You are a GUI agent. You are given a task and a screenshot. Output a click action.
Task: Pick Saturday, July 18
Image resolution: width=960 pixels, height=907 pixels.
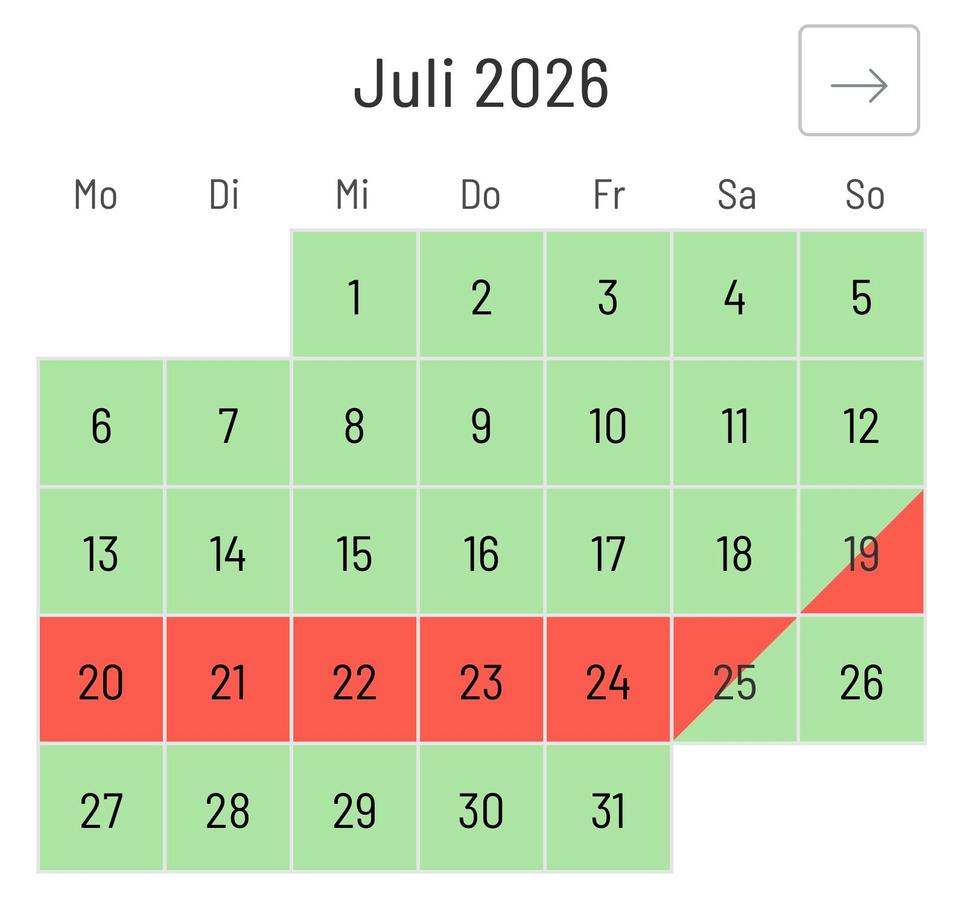pos(735,551)
